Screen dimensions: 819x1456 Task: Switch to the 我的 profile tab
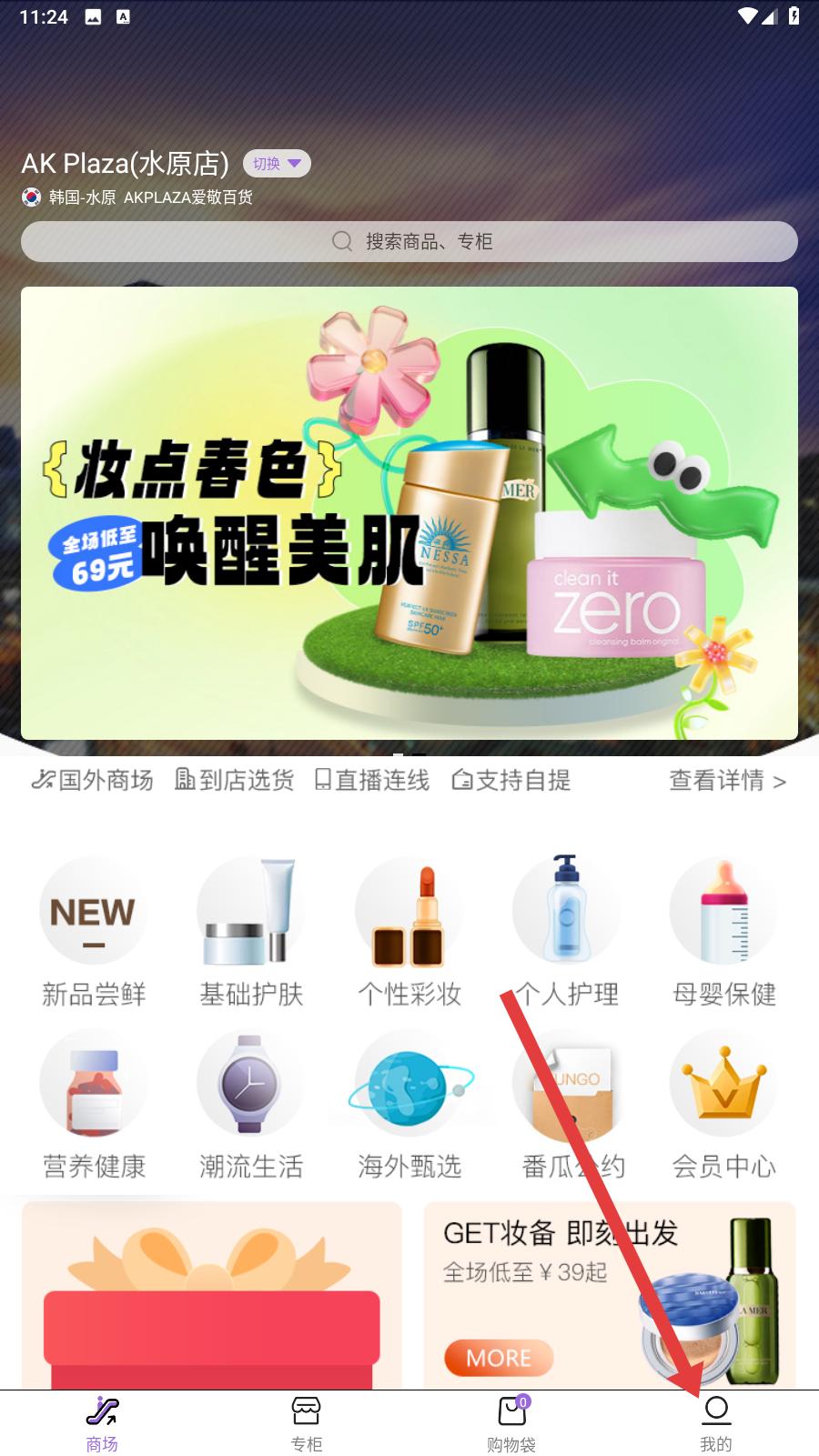point(716,1423)
